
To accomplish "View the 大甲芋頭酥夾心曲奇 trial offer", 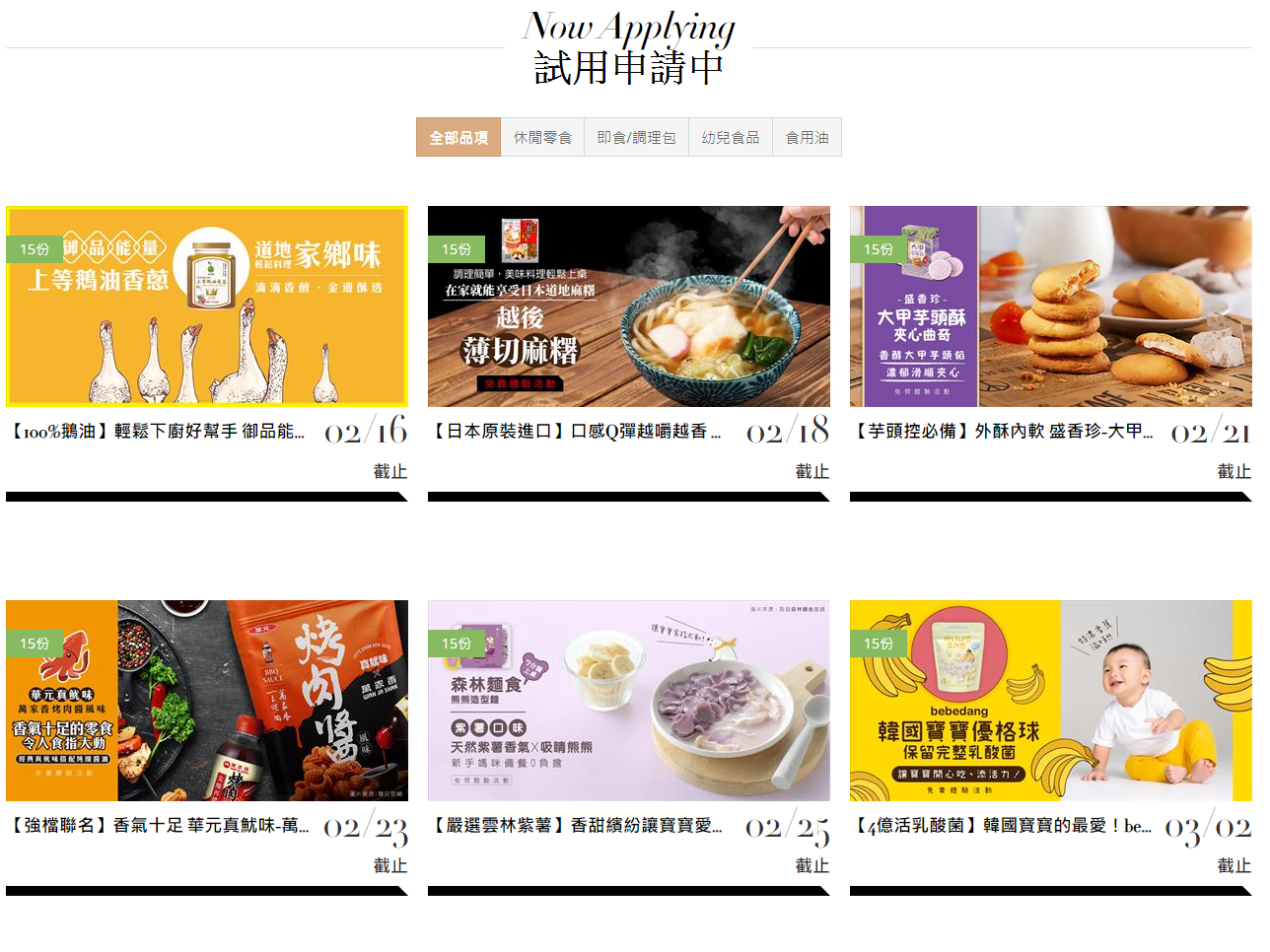I will pos(1050,306).
